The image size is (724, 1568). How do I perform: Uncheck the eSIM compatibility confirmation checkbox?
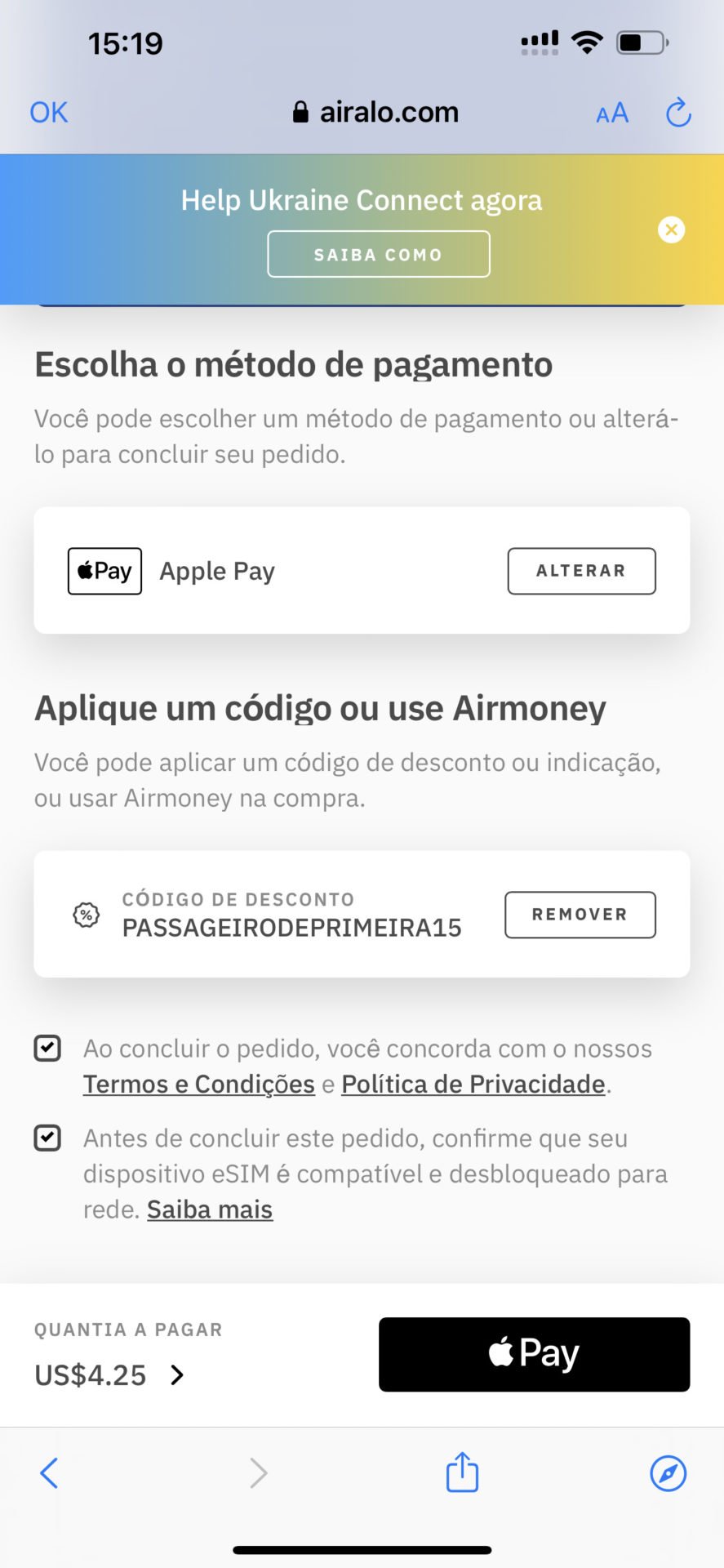(47, 1138)
